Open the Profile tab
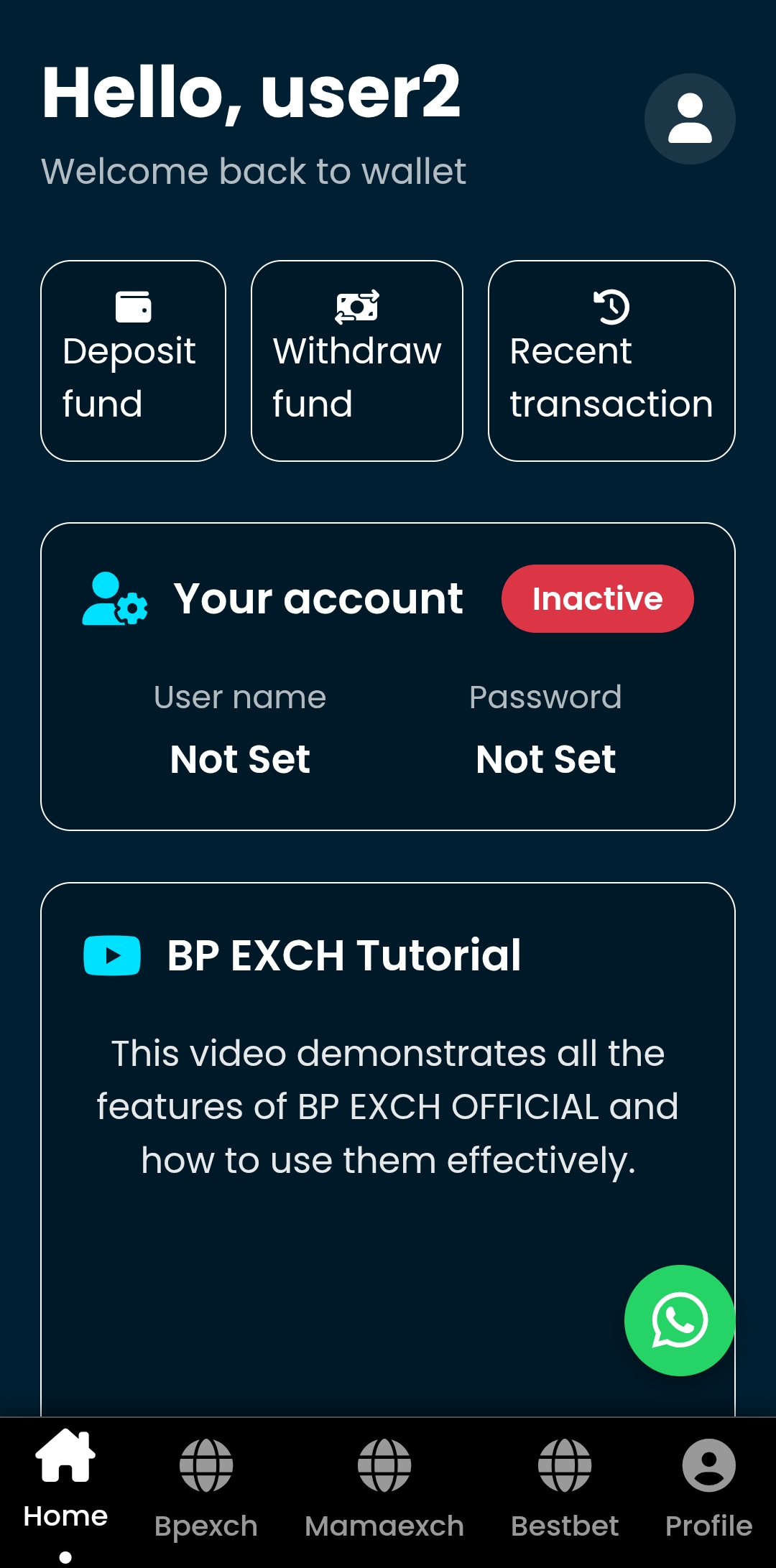 [708, 1488]
